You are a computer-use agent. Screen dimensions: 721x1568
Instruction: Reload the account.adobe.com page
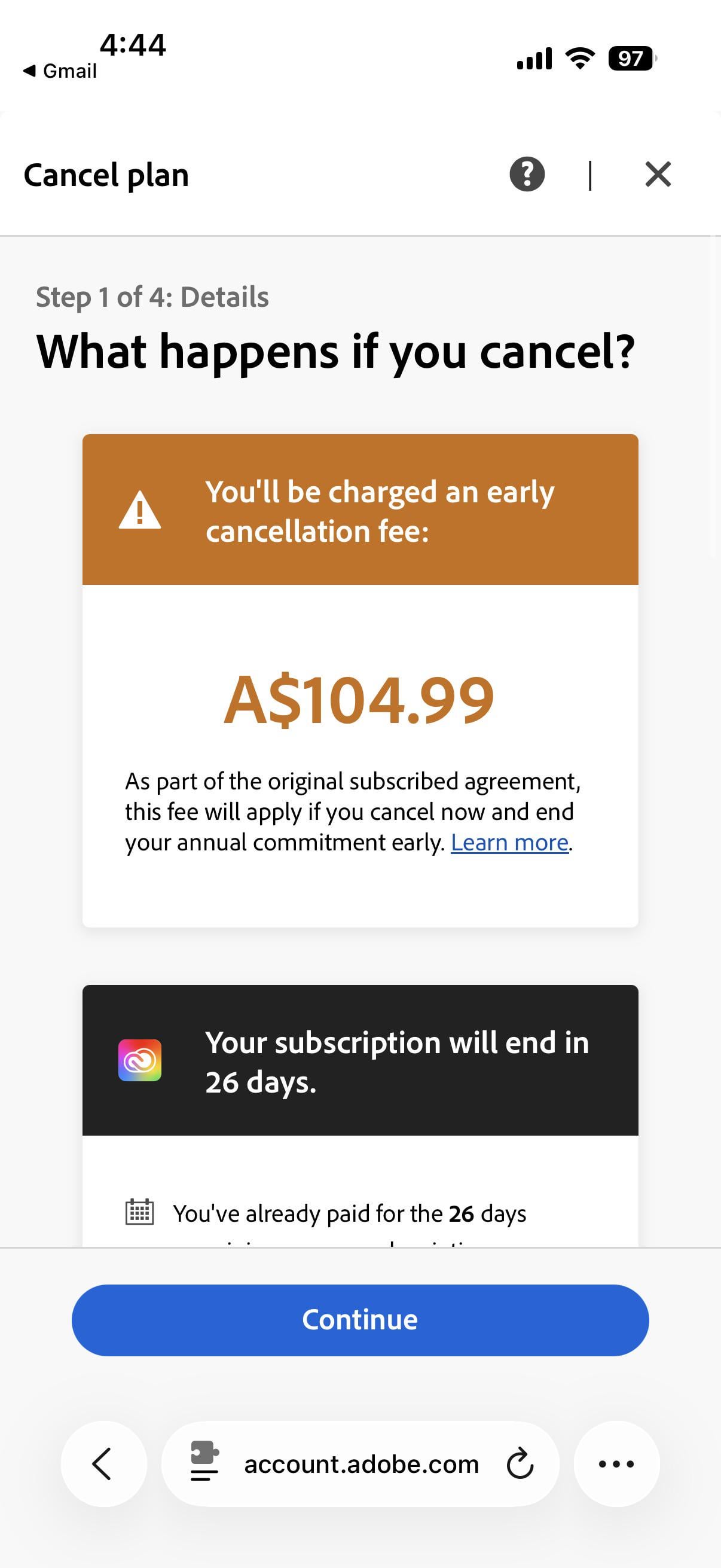click(x=520, y=1465)
